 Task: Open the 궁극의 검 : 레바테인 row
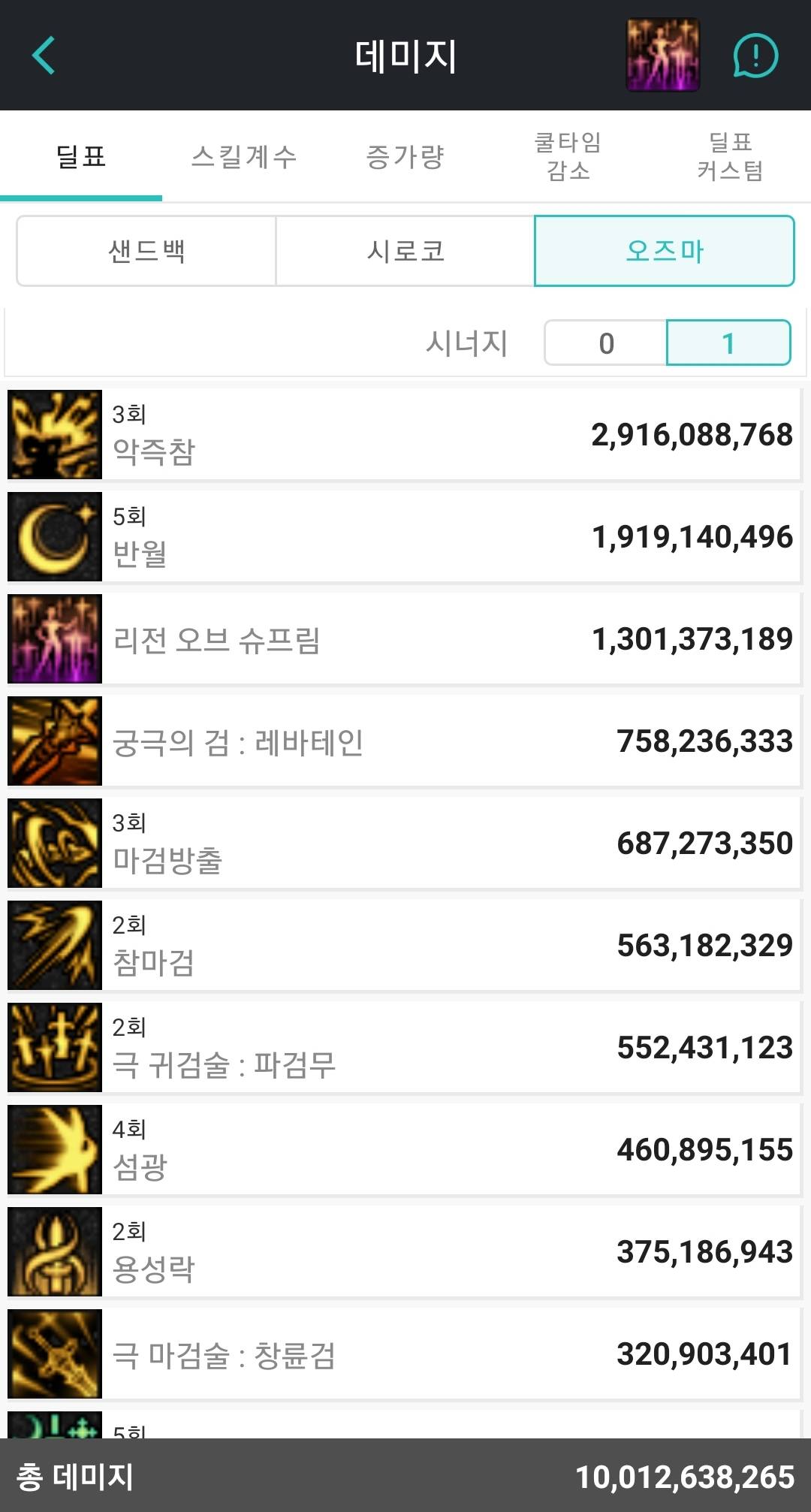pos(404,741)
